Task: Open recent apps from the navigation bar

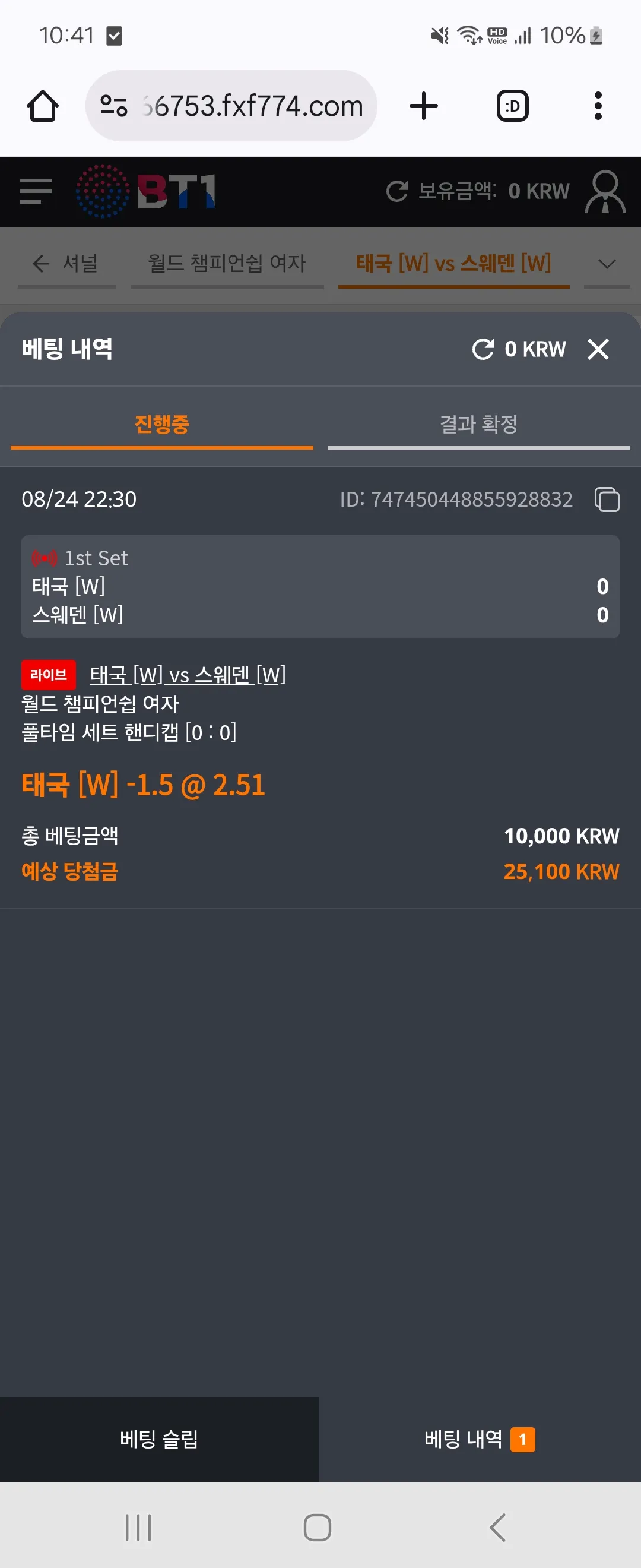Action: 138,1527
